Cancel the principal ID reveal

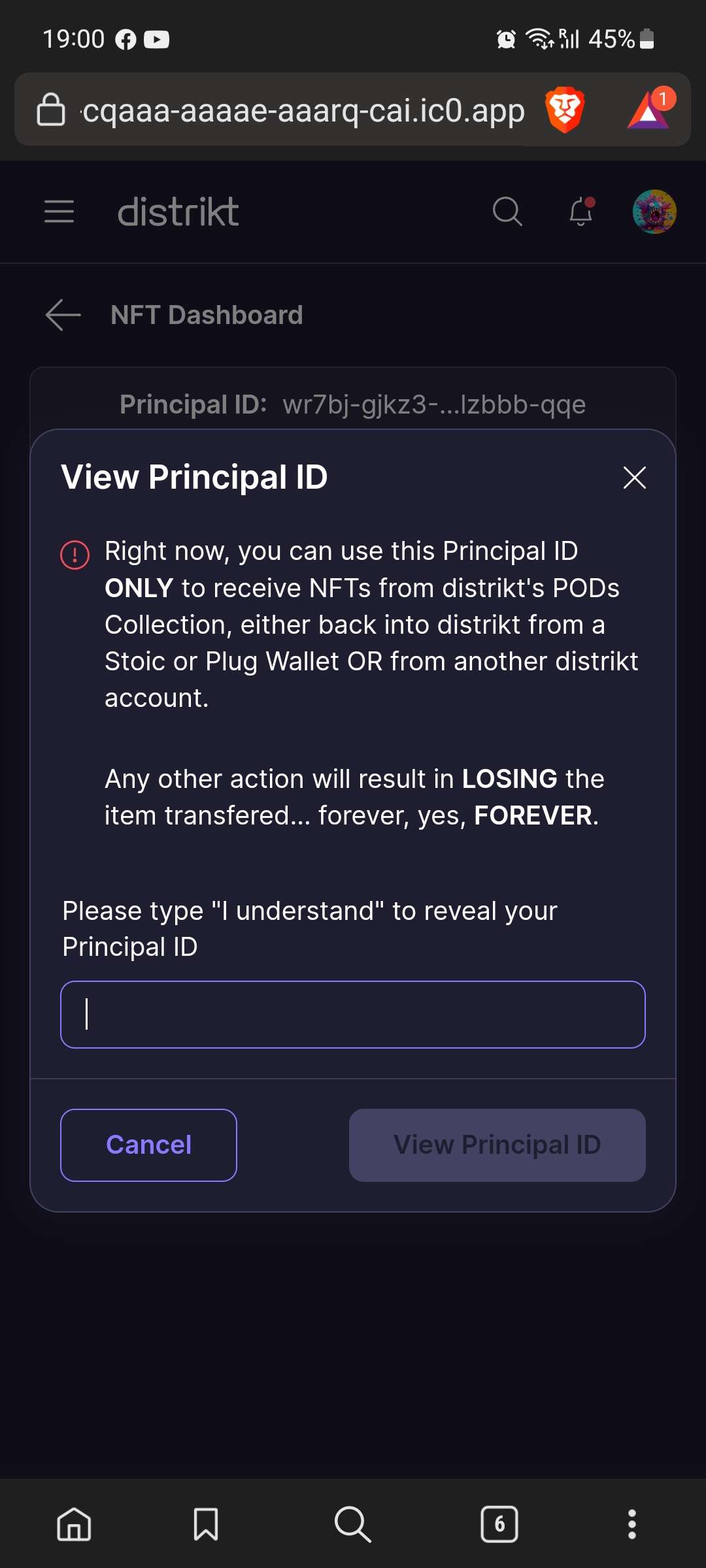coord(148,1145)
